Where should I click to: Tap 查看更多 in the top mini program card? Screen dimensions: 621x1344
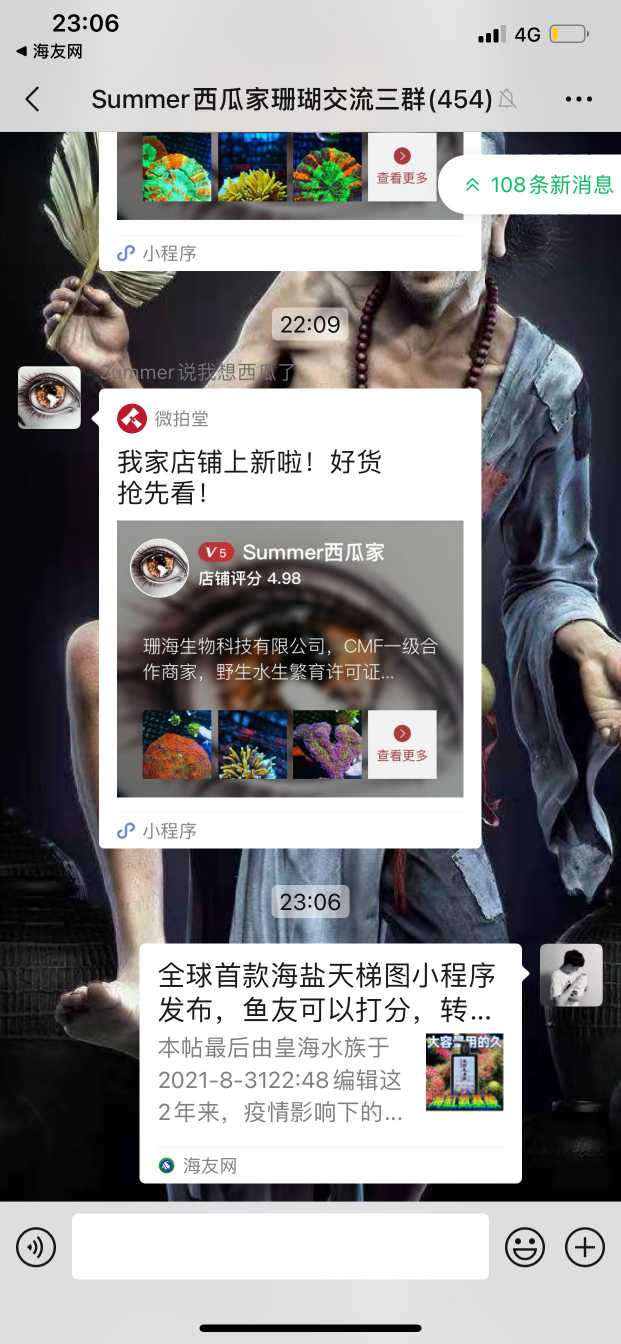(x=402, y=167)
